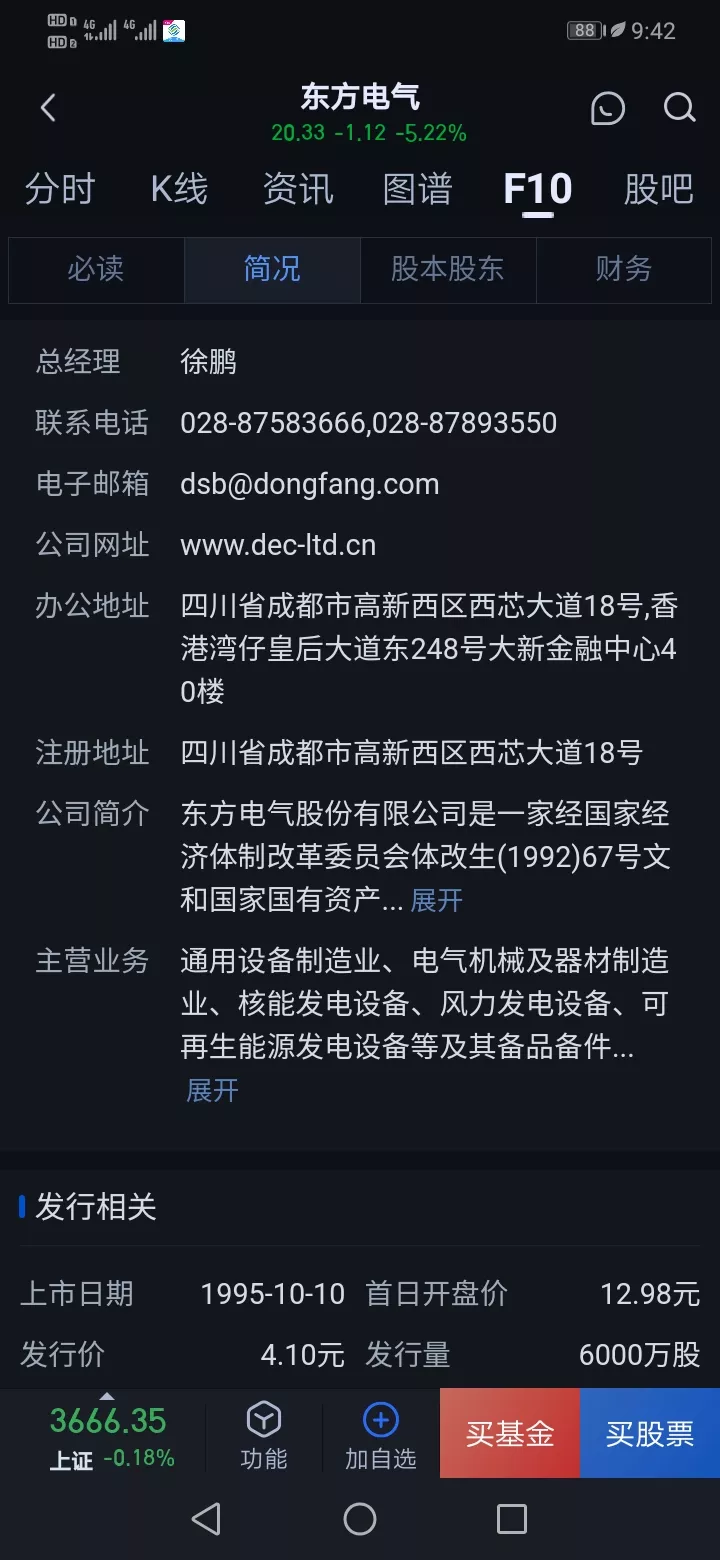Tap the 买股票 button

pyautogui.click(x=649, y=1434)
